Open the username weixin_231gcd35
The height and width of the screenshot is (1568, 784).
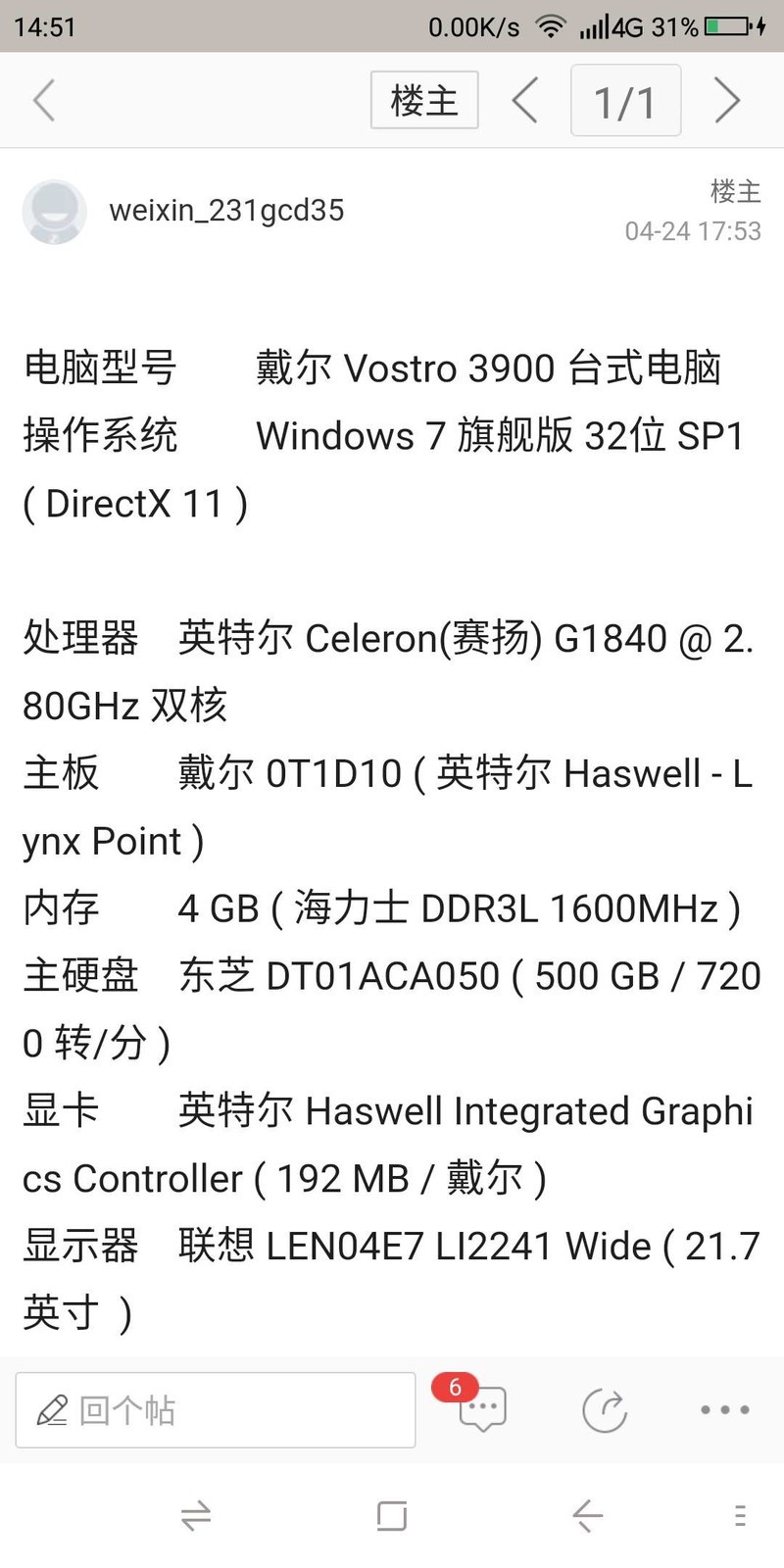coord(226,211)
